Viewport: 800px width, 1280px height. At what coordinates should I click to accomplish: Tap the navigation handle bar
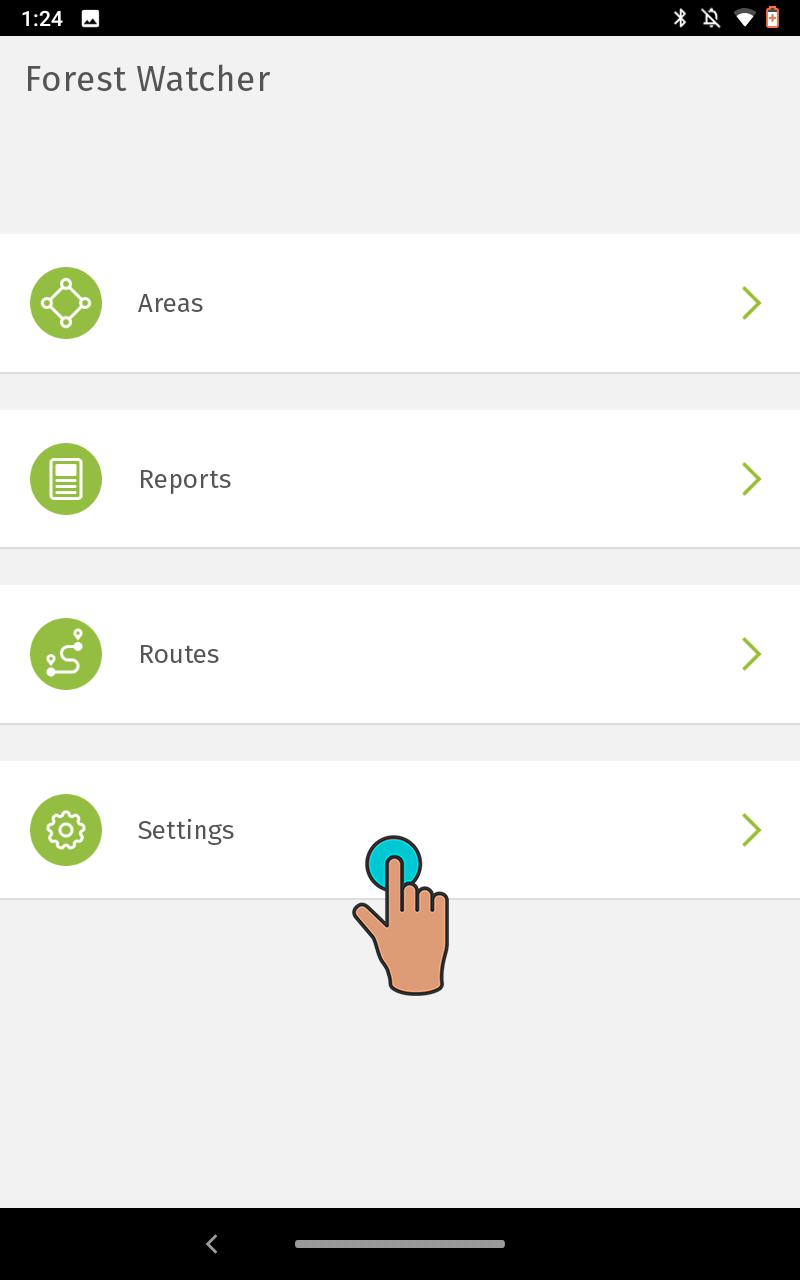(400, 1244)
